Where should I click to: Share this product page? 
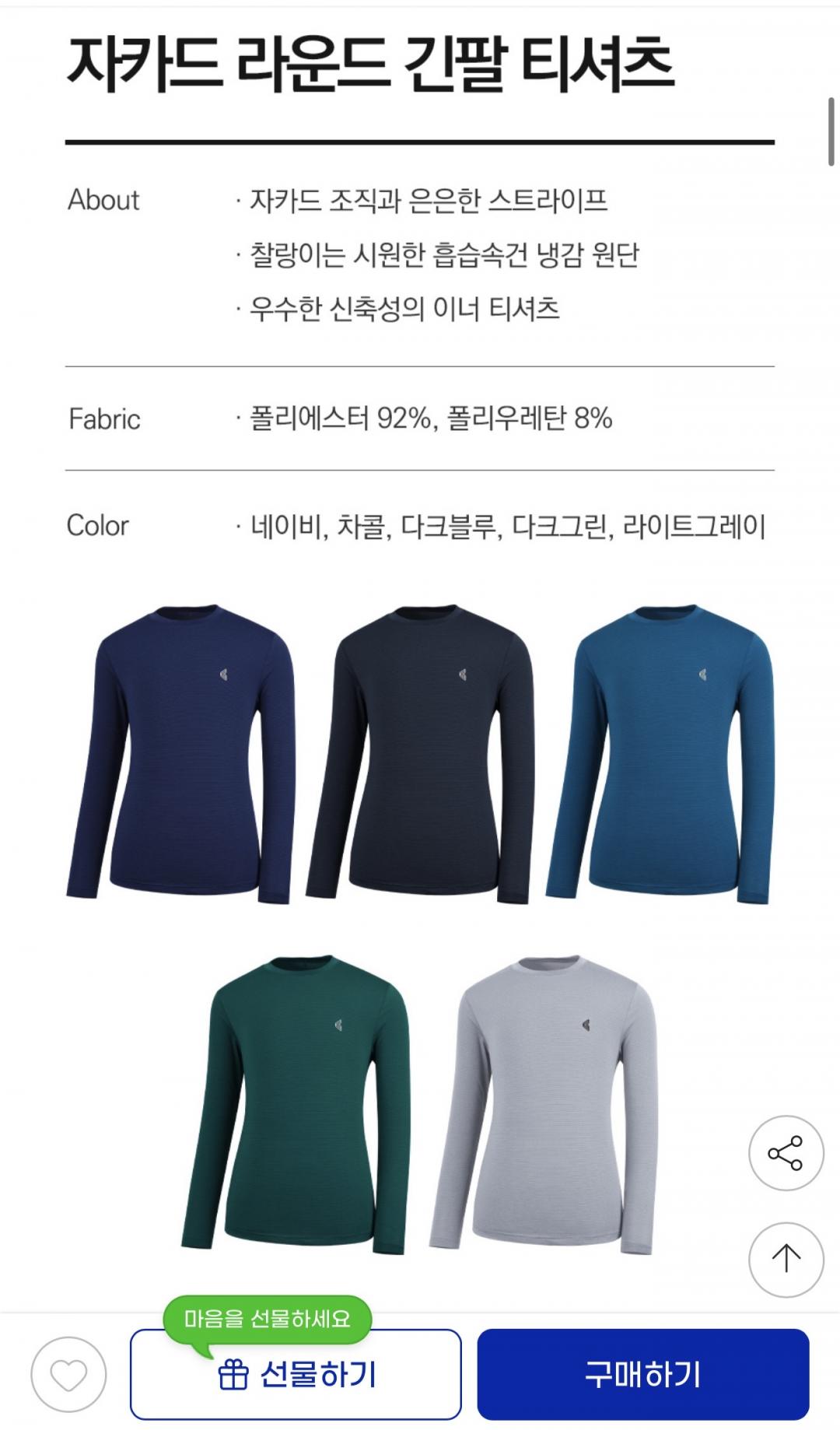[x=786, y=1153]
